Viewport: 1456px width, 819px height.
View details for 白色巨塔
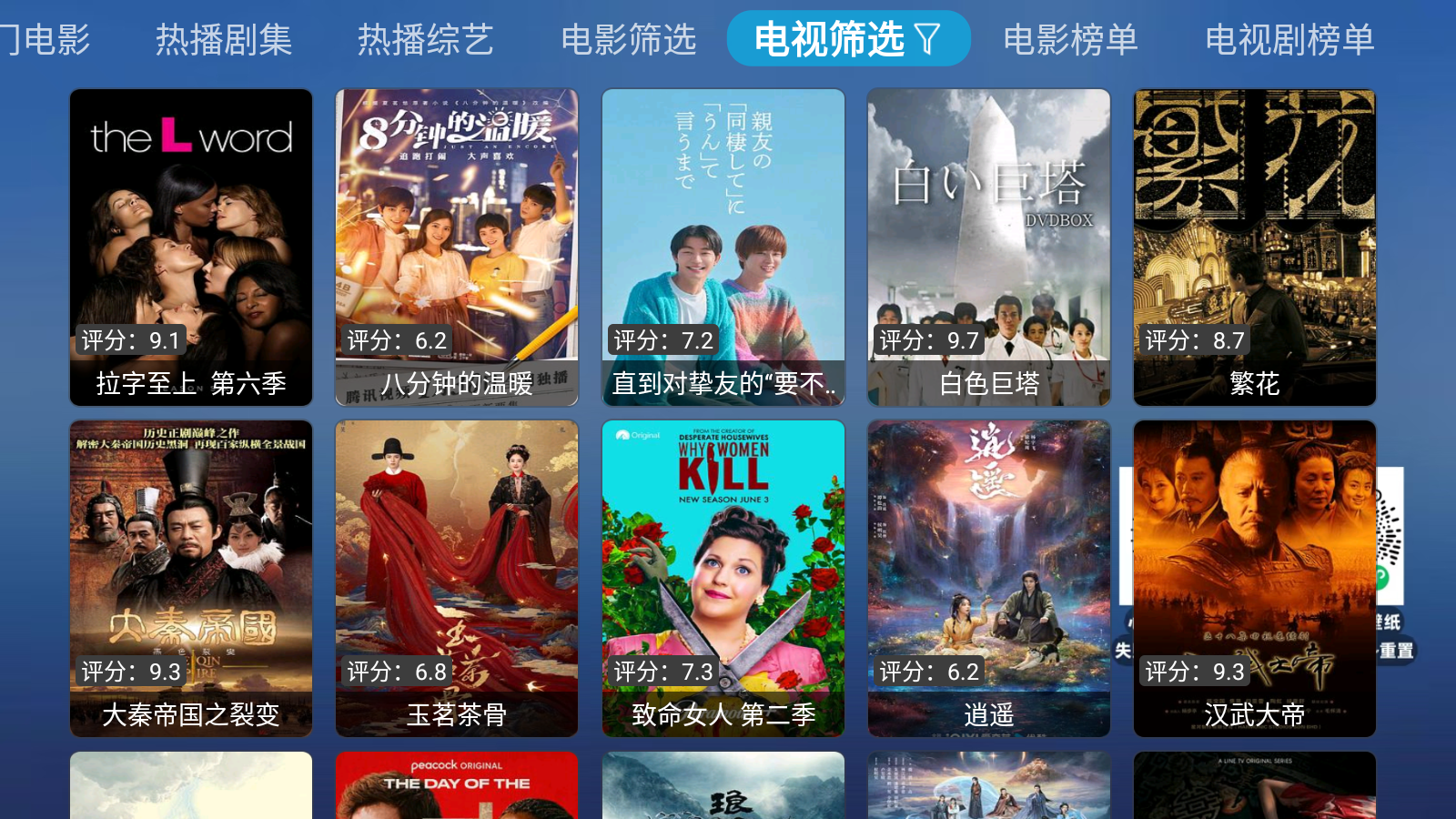[x=989, y=247]
